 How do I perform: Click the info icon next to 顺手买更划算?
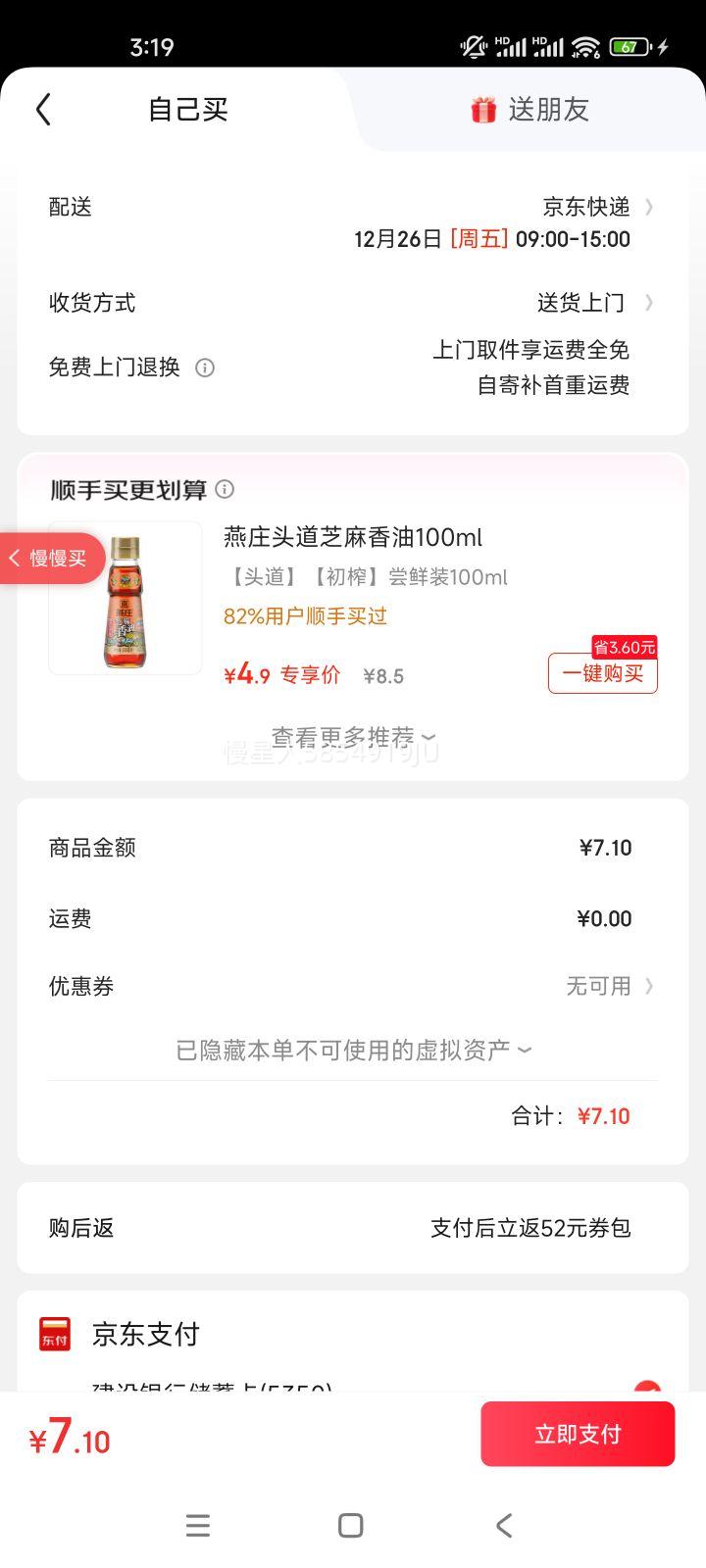click(225, 489)
